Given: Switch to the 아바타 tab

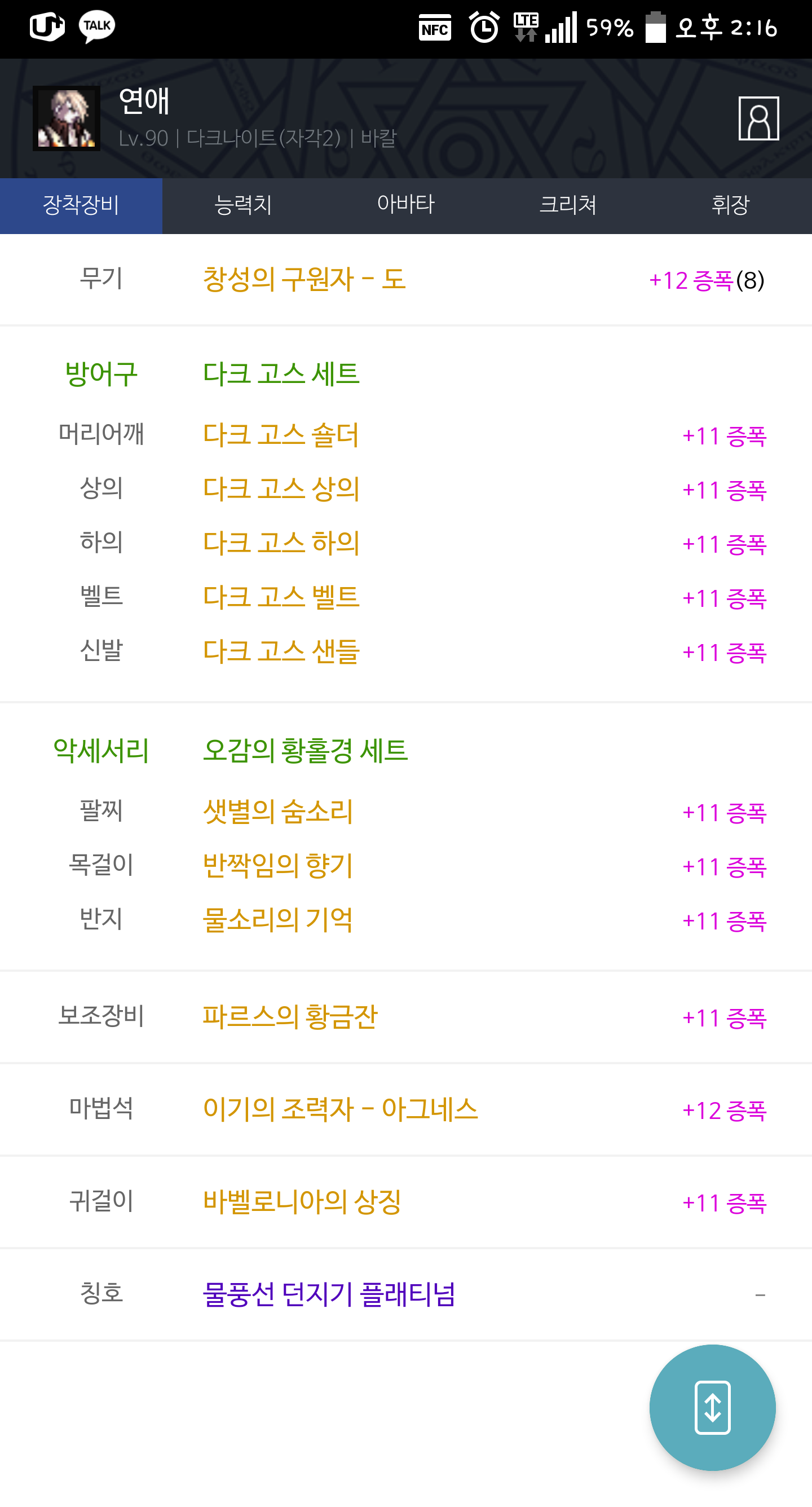Looking at the screenshot, I should (x=405, y=205).
